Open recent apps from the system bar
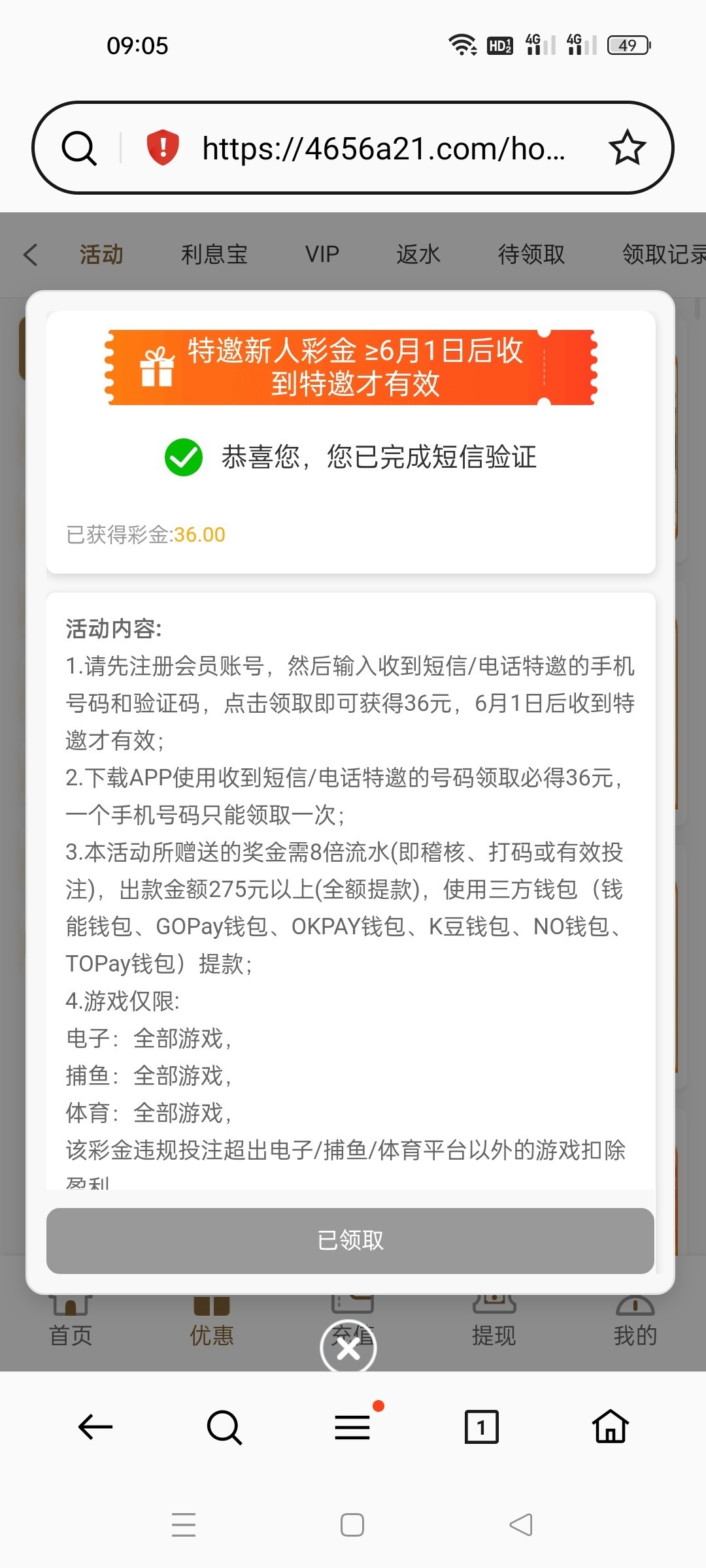This screenshot has width=706, height=1568. [184, 1525]
